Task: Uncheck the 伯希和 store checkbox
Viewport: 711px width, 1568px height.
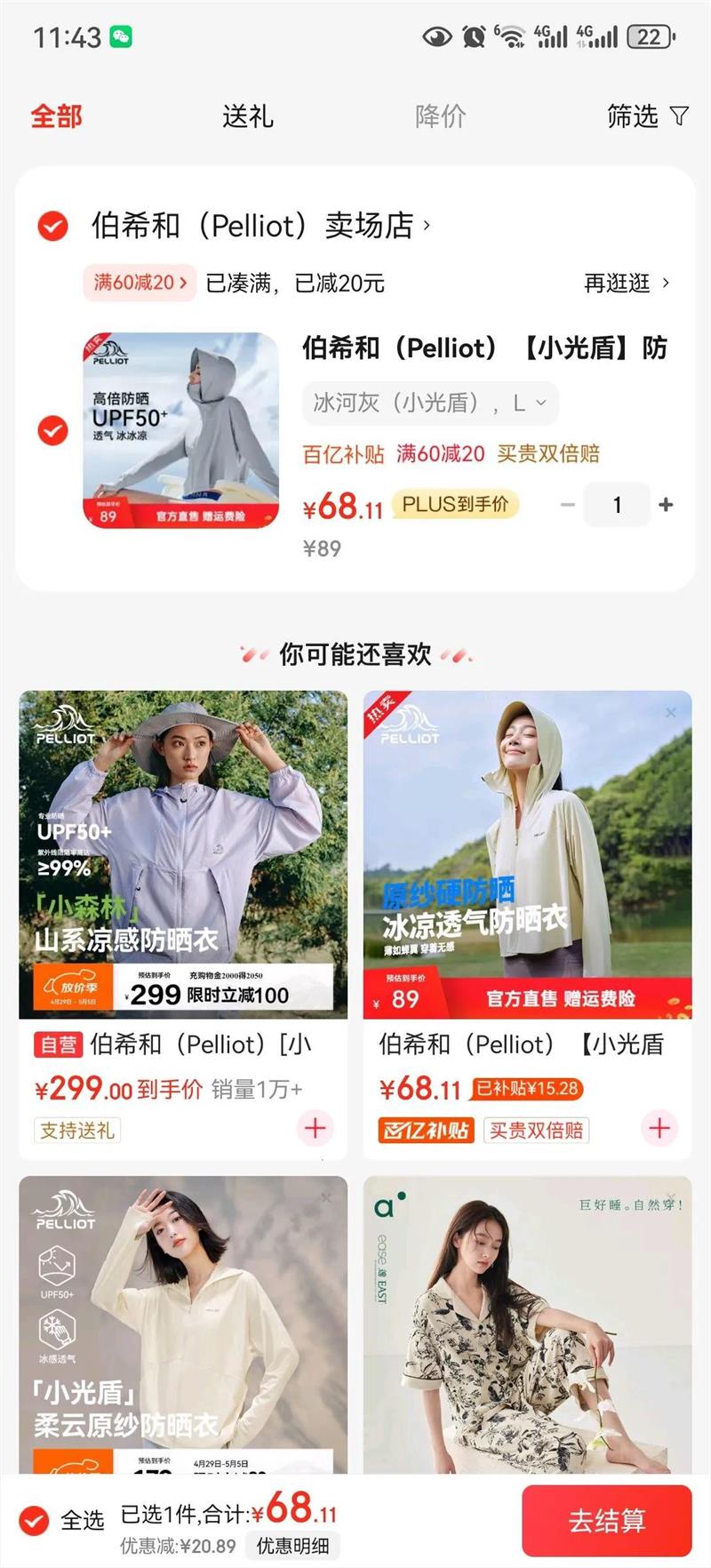Action: tap(52, 226)
